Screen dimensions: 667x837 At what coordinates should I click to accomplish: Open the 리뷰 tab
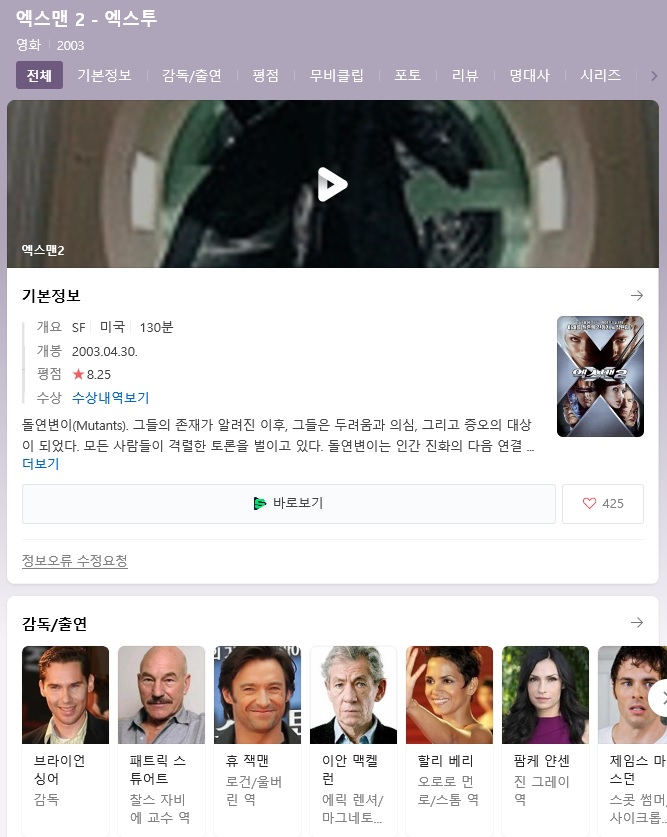click(x=465, y=75)
